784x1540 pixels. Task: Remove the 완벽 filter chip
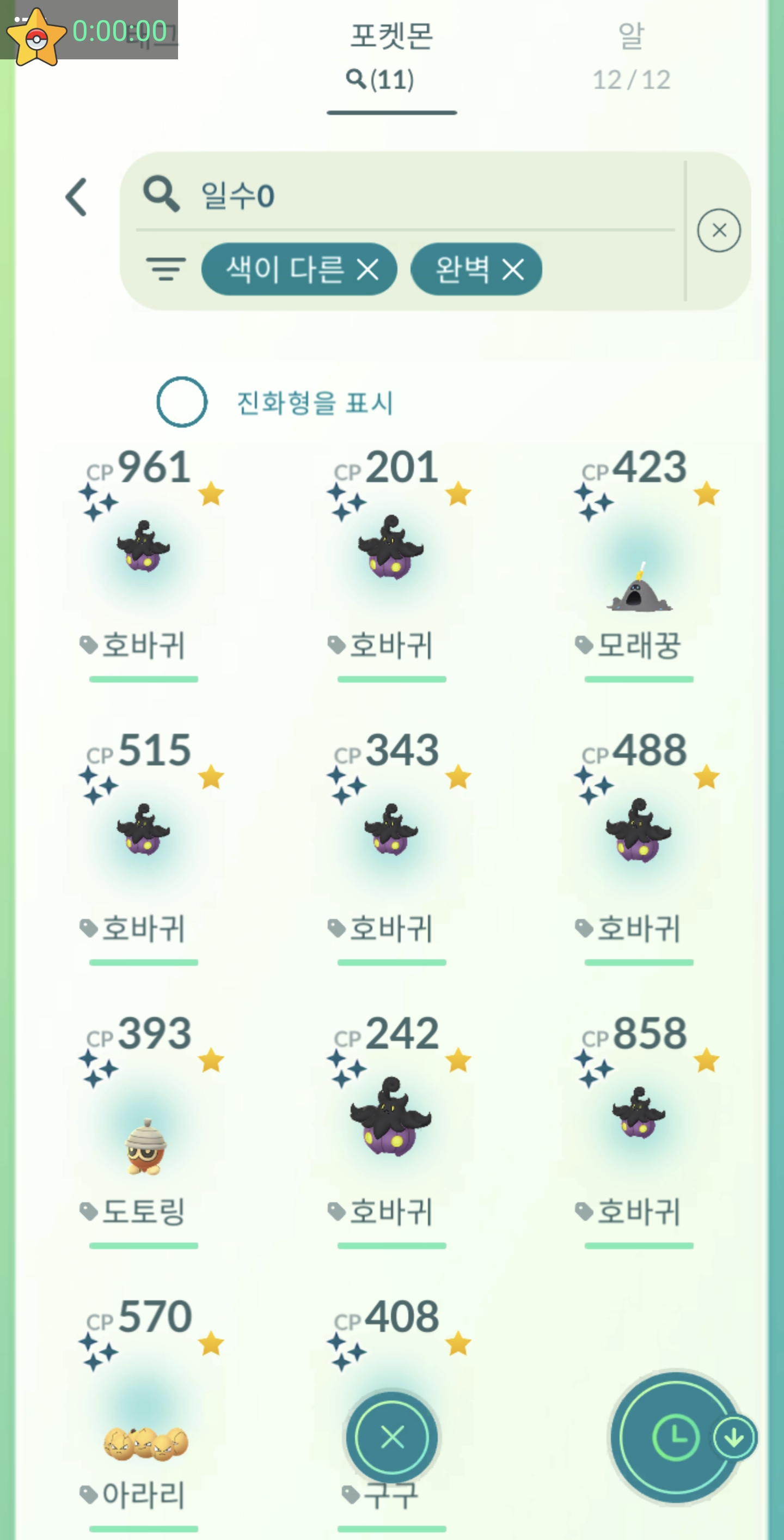[x=513, y=270]
